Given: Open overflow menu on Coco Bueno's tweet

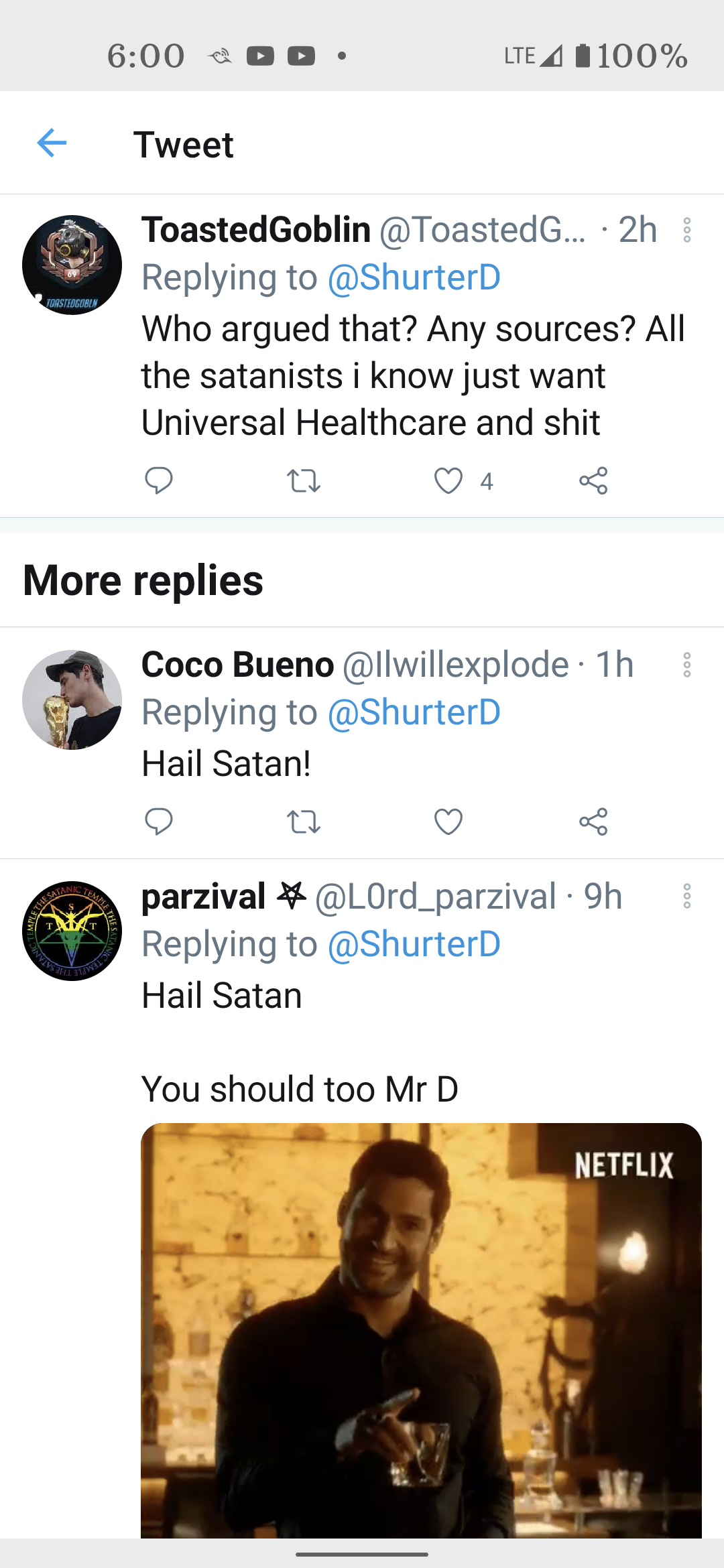Looking at the screenshot, I should click(686, 665).
